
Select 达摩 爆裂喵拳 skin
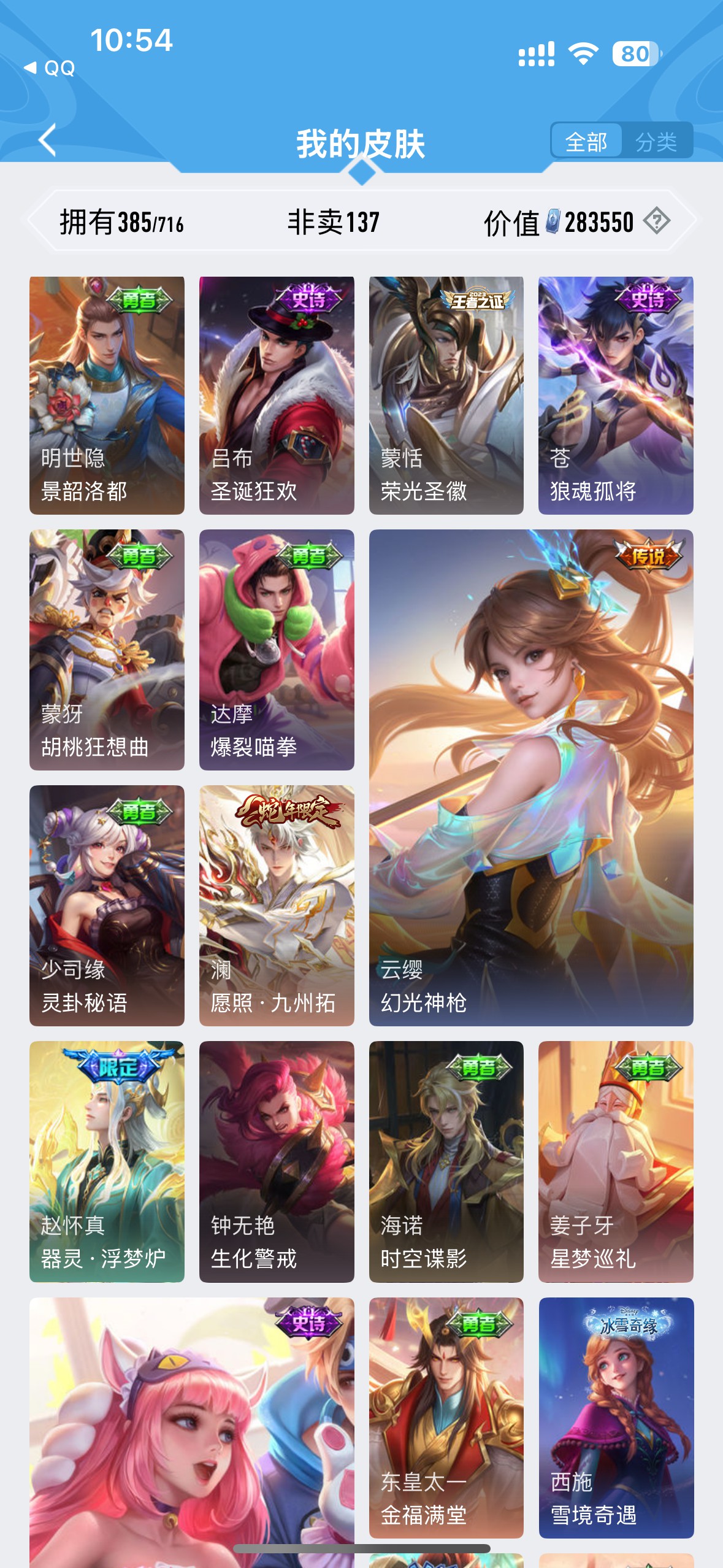point(277,650)
